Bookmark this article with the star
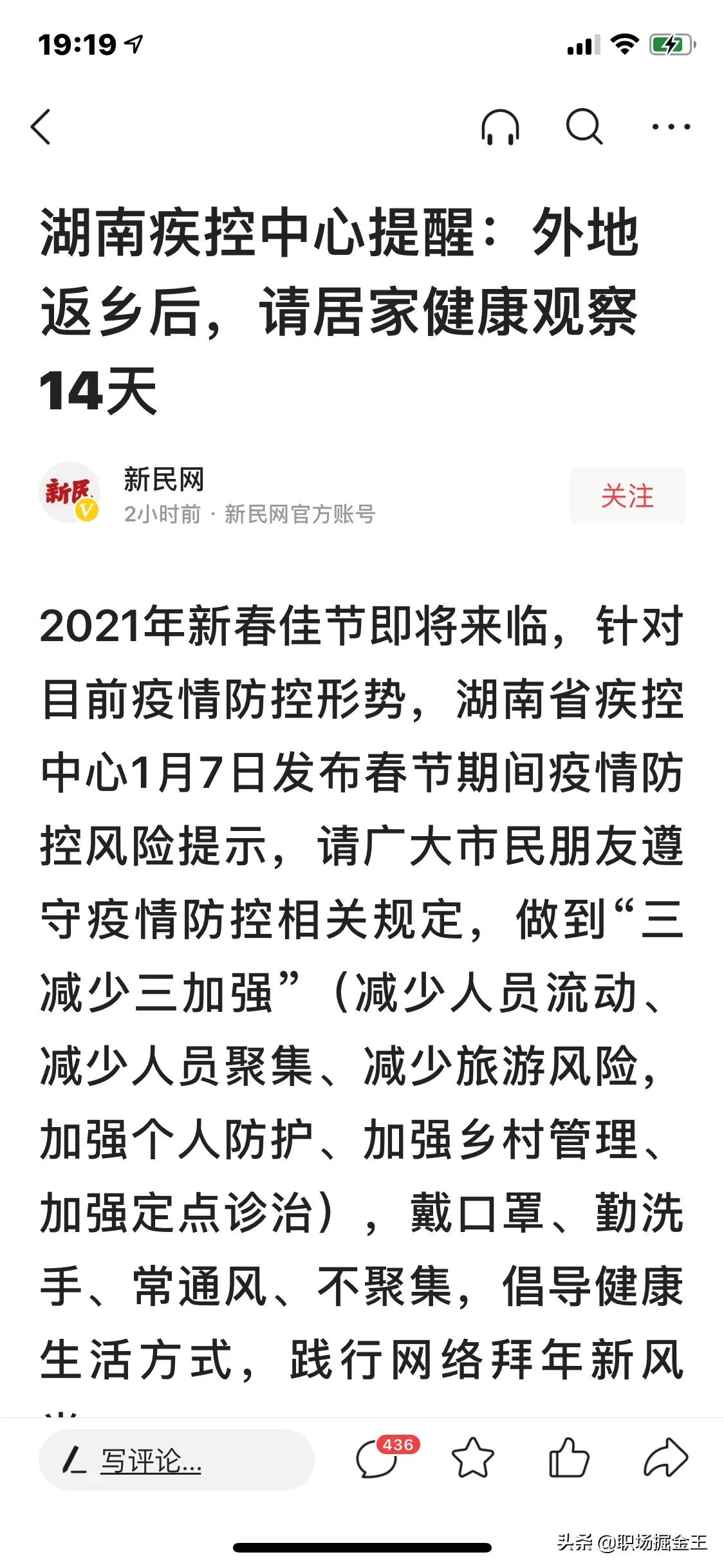The width and height of the screenshot is (724, 1568). [x=473, y=1459]
